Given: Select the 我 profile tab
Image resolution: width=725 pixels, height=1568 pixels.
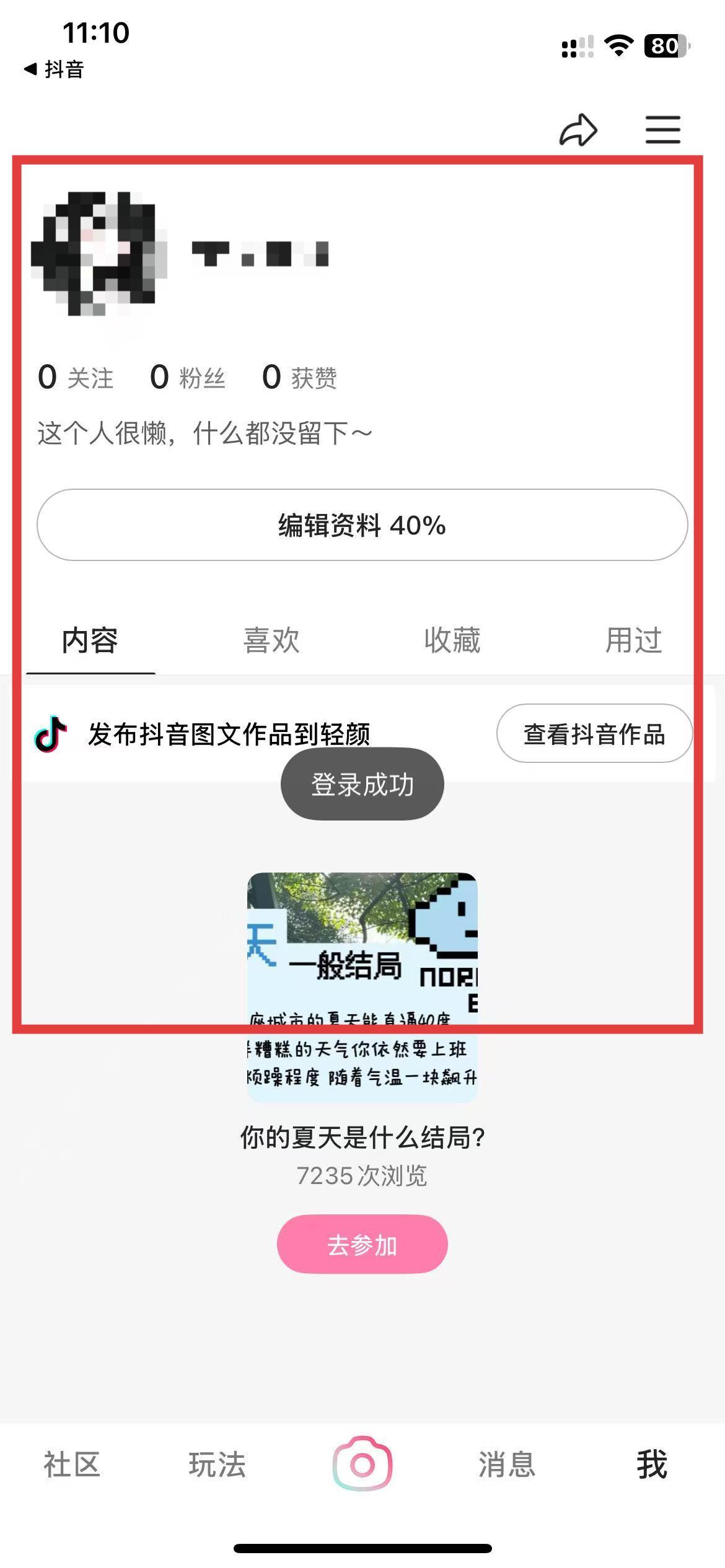Looking at the screenshot, I should coord(652,1465).
